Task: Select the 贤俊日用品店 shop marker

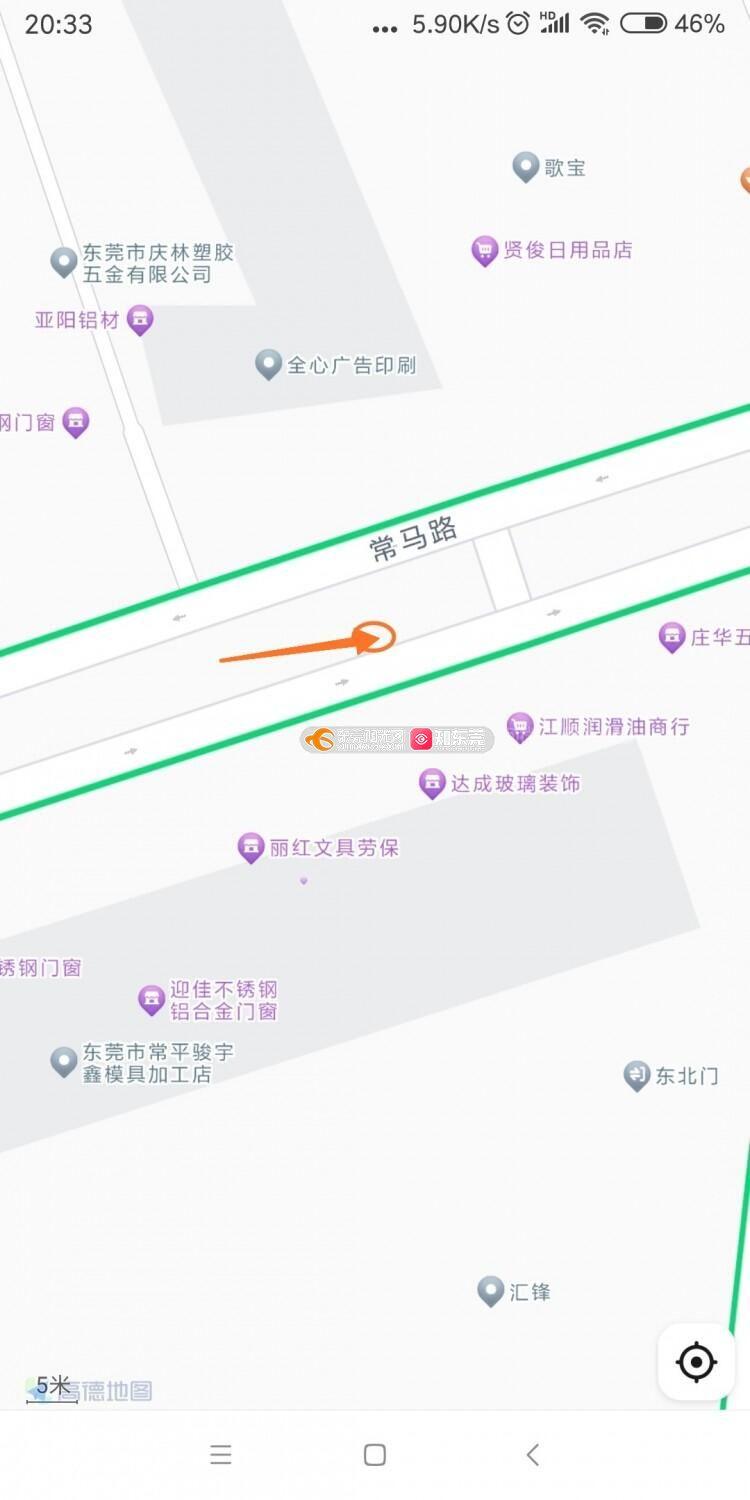Action: coord(485,250)
